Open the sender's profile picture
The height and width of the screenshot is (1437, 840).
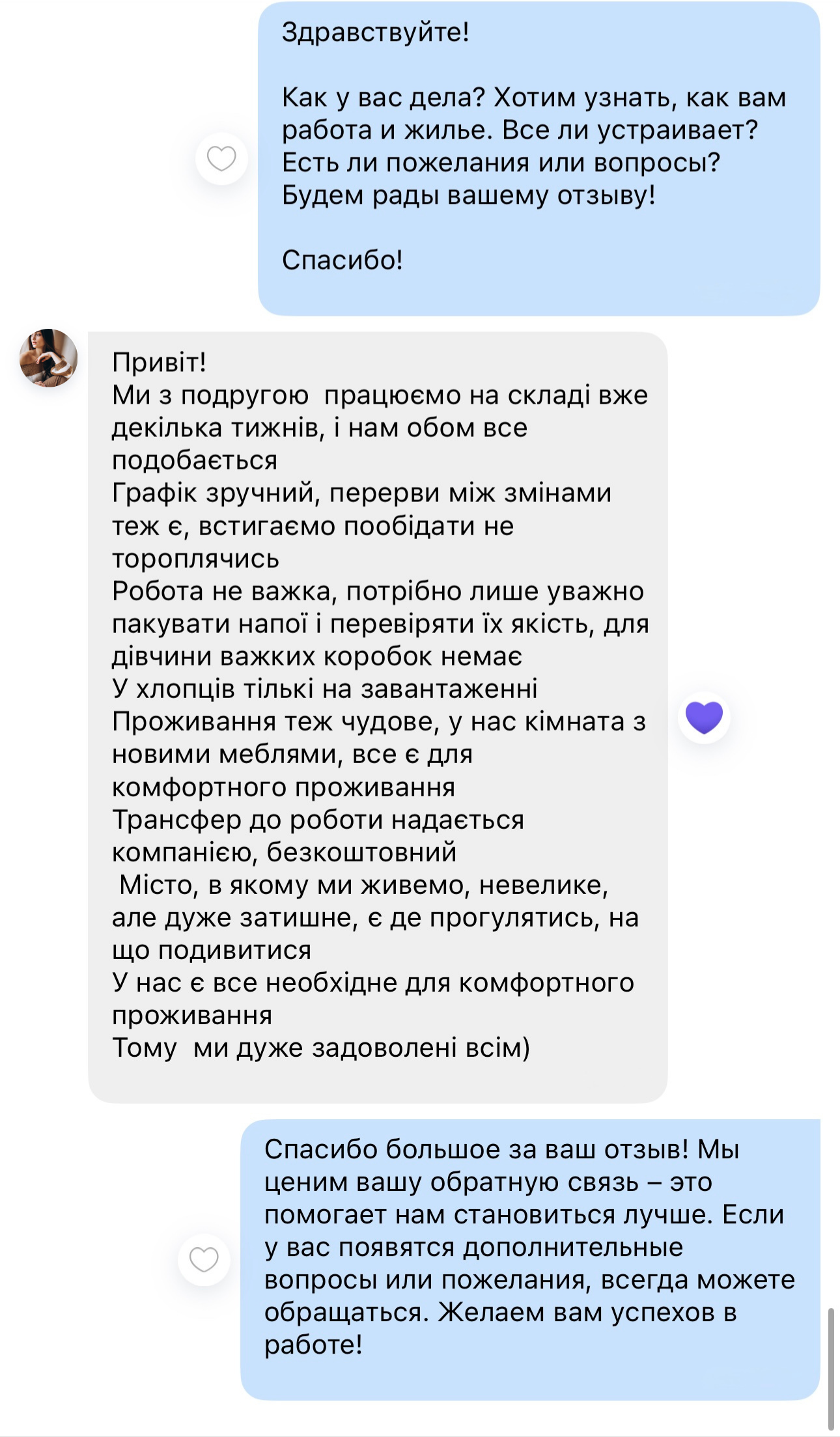[x=49, y=358]
